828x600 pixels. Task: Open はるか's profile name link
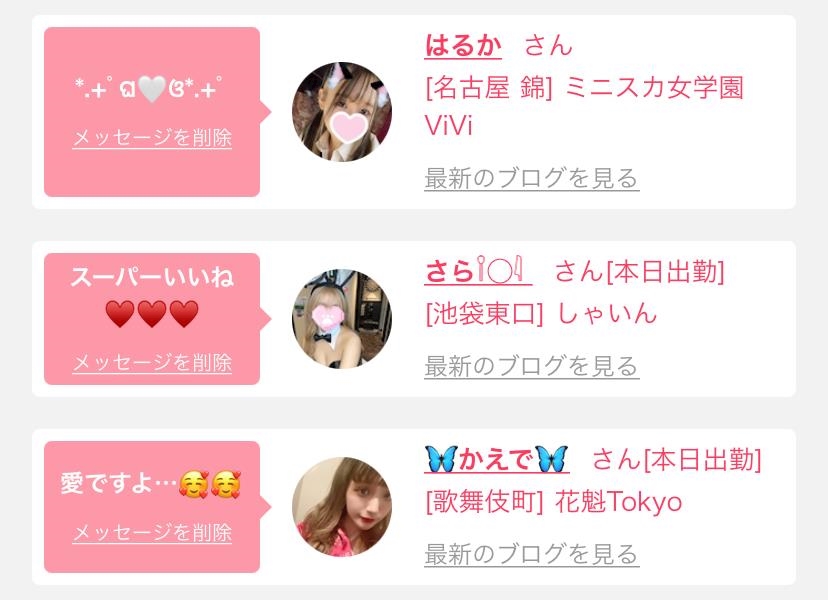[463, 45]
